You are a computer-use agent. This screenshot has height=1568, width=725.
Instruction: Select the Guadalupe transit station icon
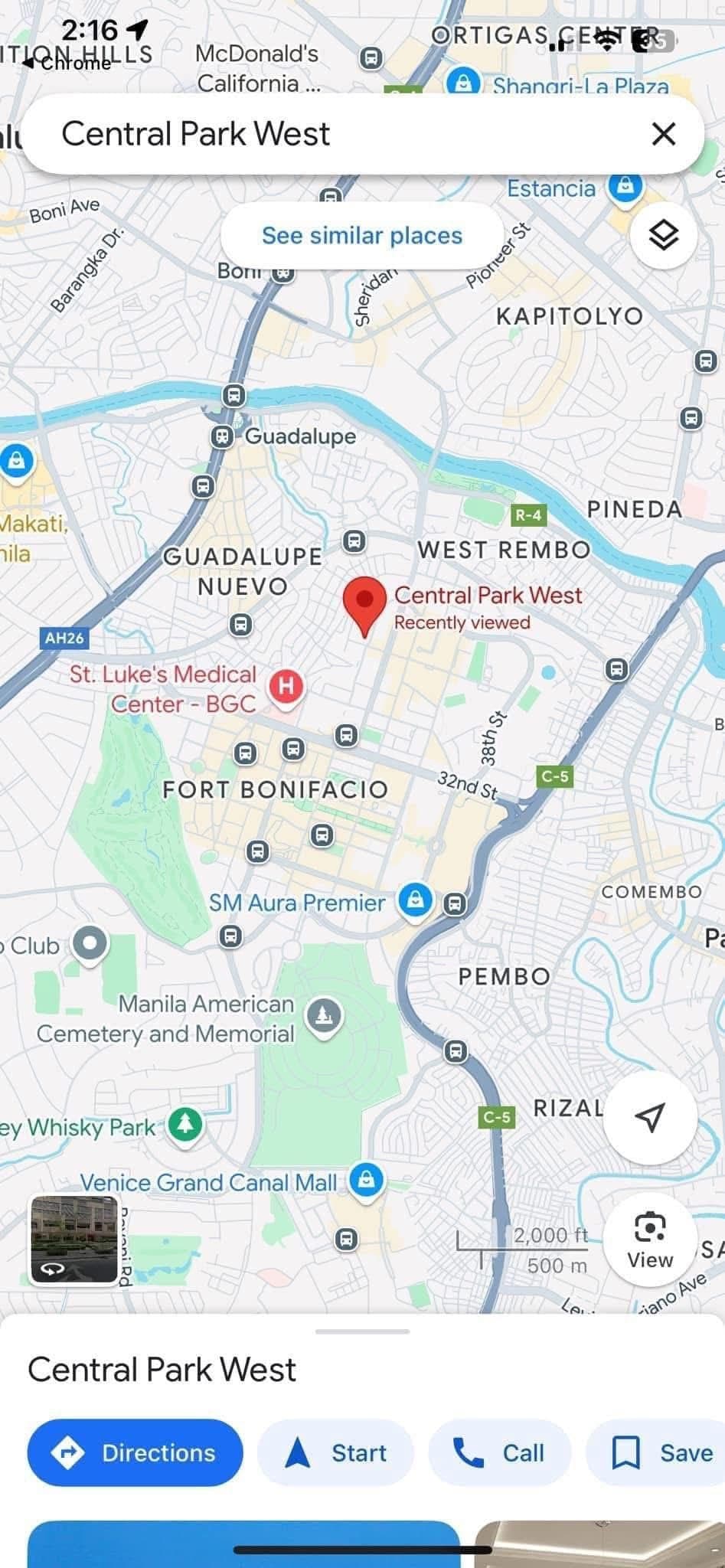(222, 437)
